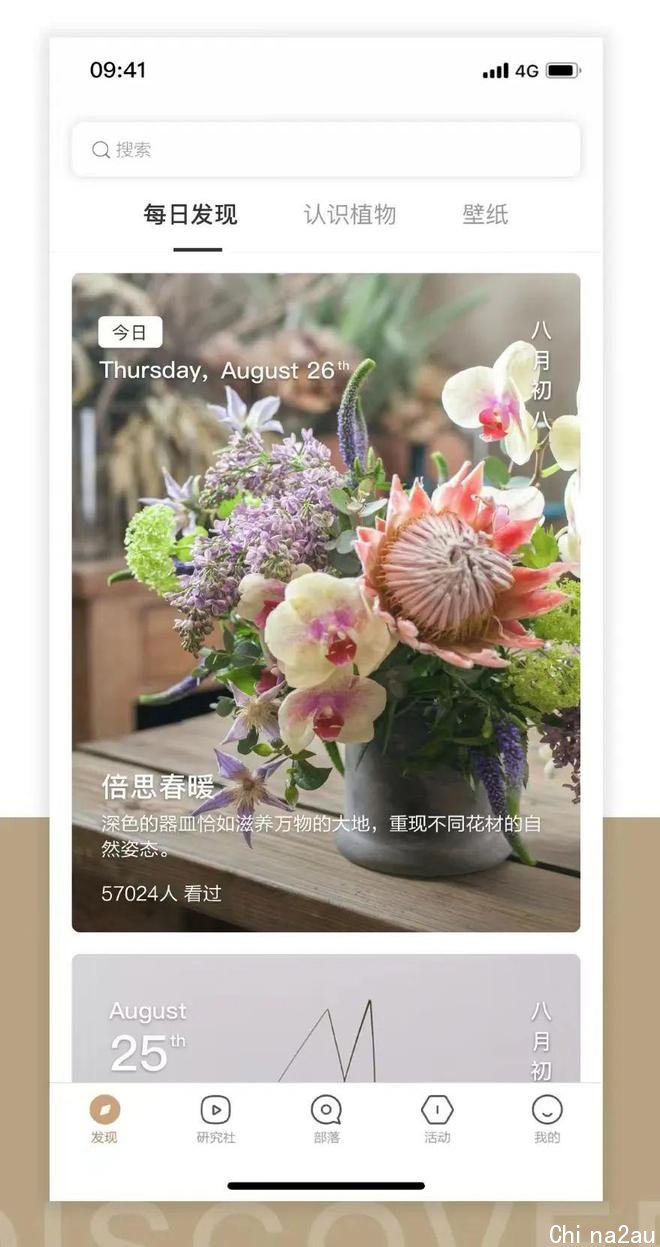
Task: Open the 倍思春暖 daily card
Action: (325, 600)
